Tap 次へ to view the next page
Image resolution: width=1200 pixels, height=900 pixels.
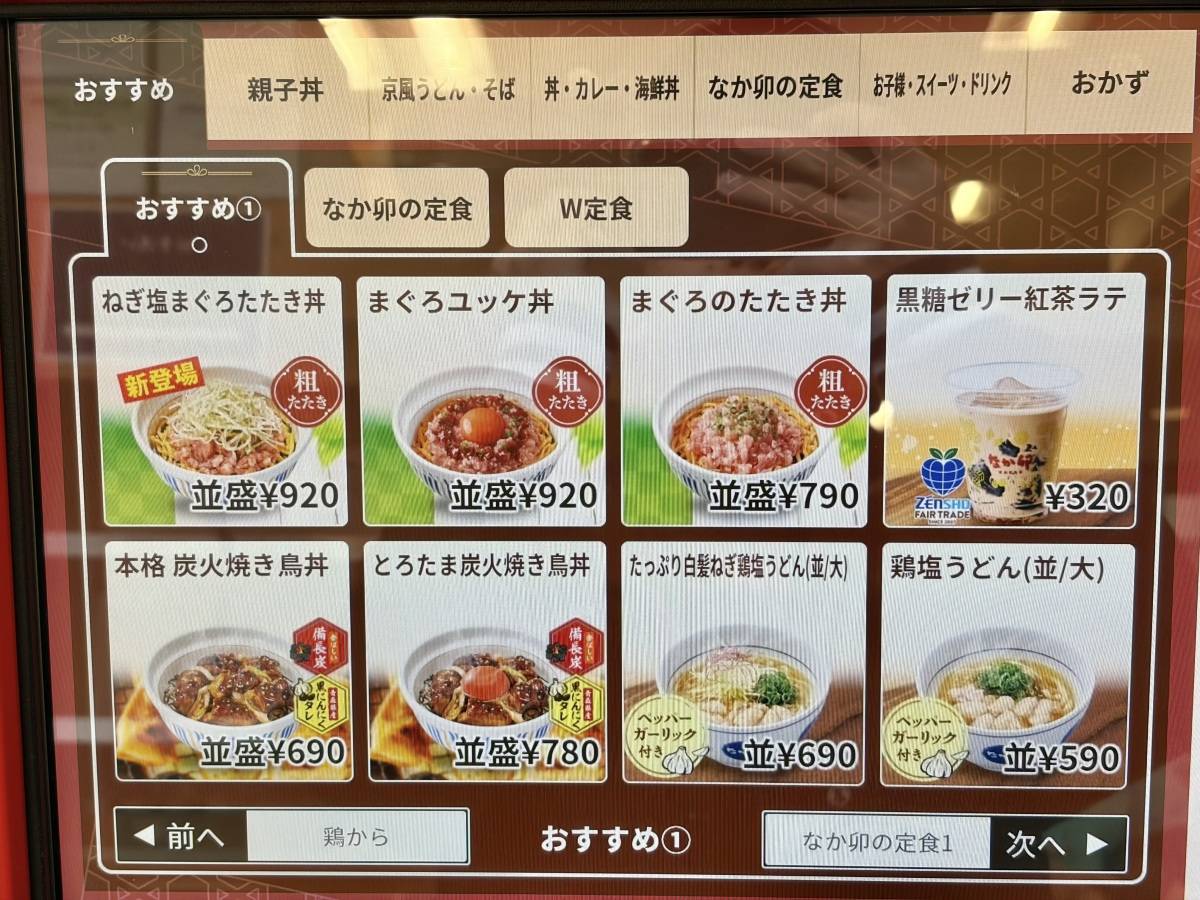click(x=1058, y=844)
